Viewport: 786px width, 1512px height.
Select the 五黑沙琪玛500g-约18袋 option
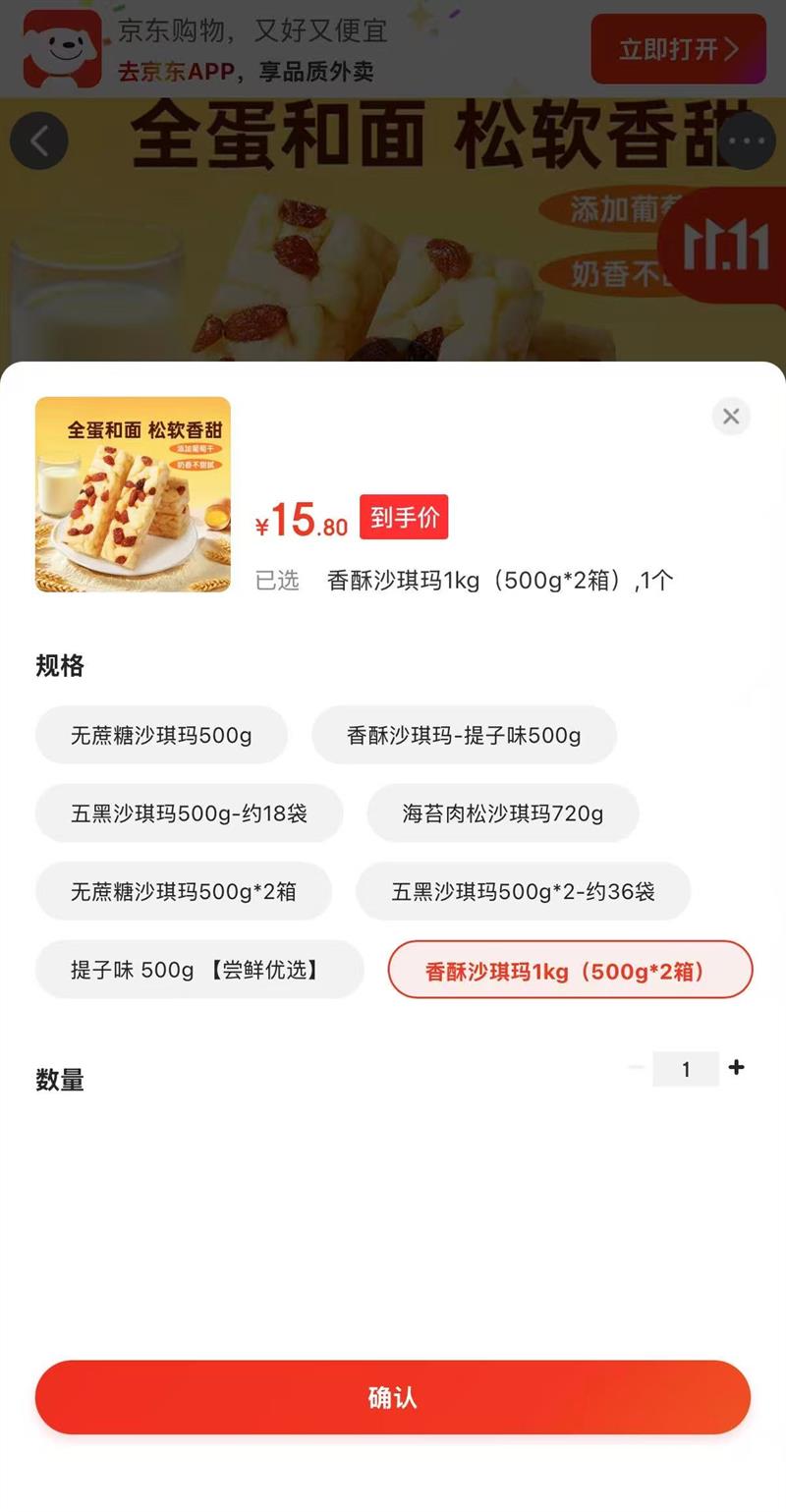(x=190, y=812)
